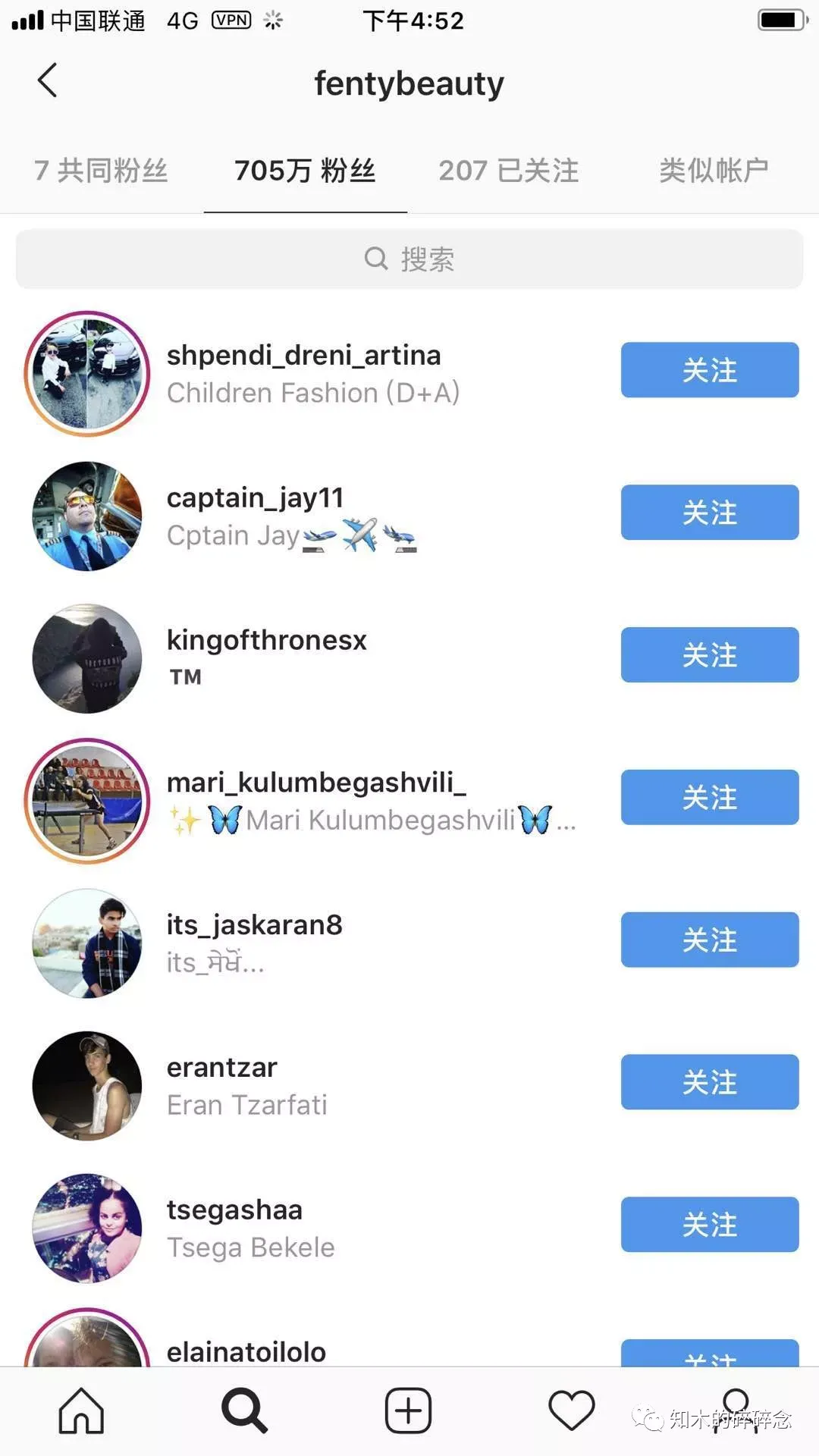
Task: Tap the 搜索 search field
Action: tap(409, 259)
